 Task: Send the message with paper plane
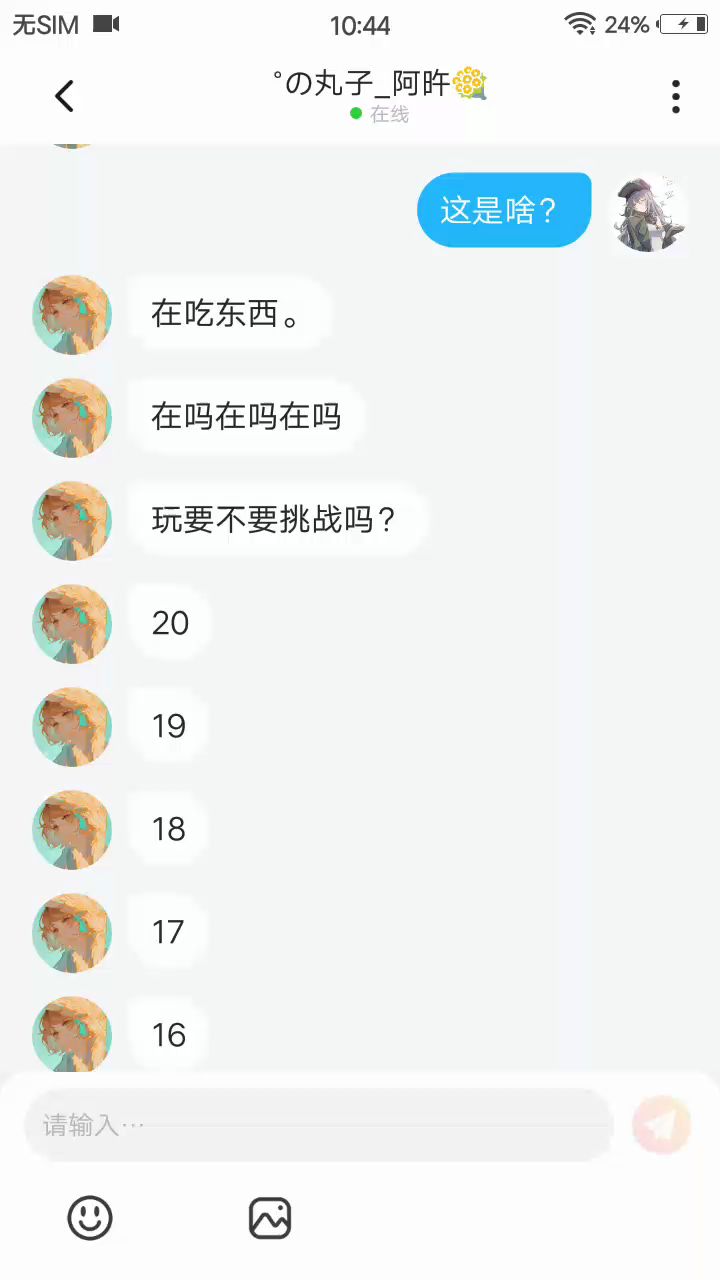point(662,1125)
